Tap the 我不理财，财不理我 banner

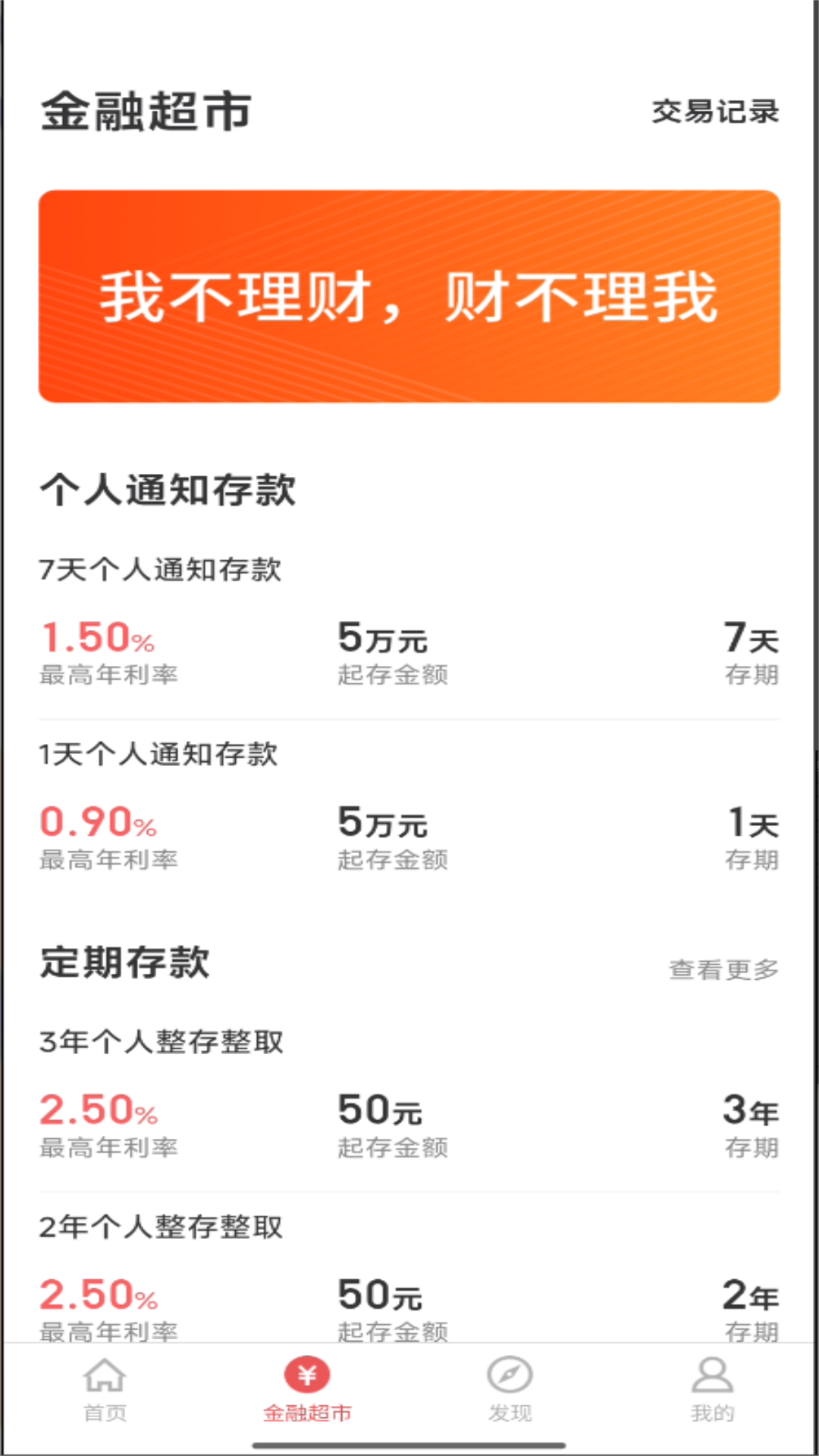click(x=409, y=296)
